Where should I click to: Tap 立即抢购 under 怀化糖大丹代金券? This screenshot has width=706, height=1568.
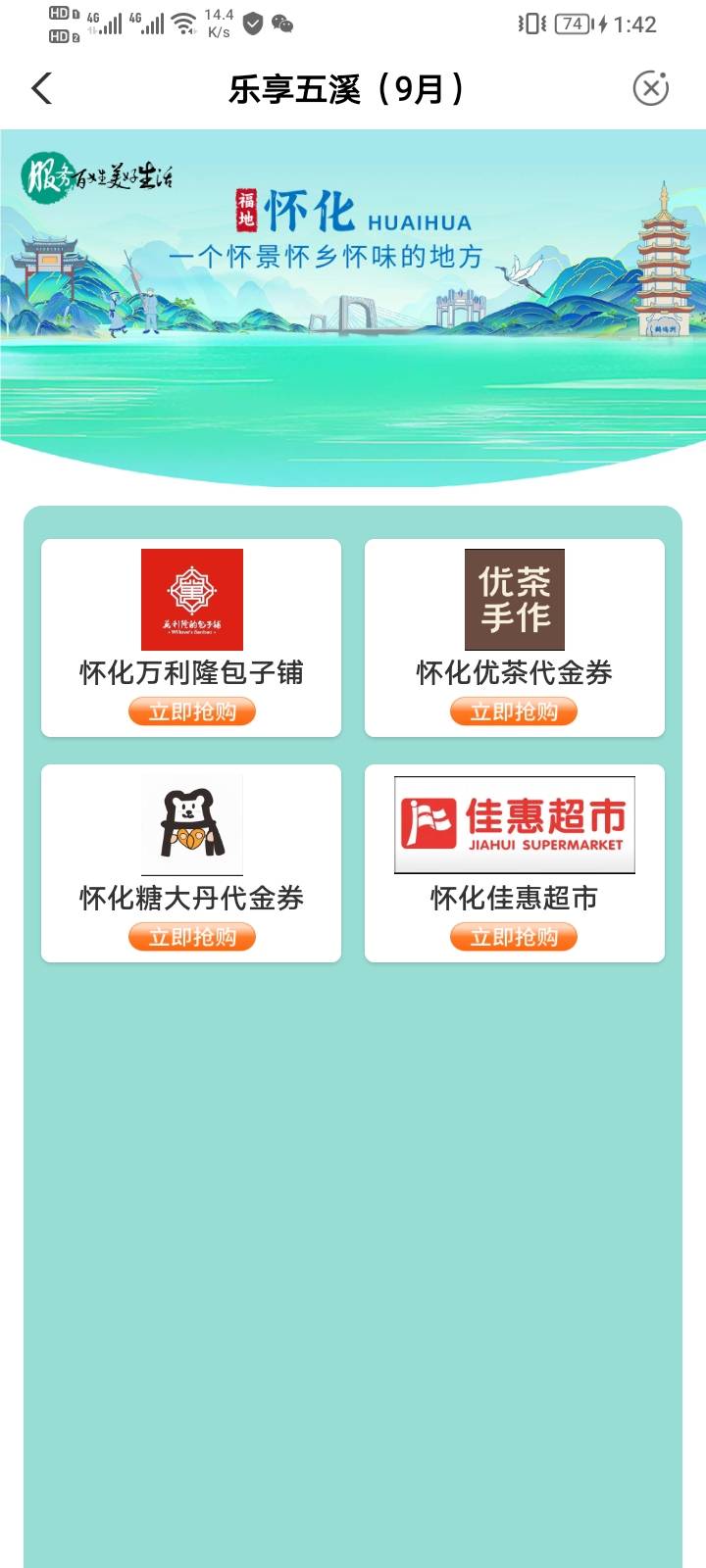[192, 937]
